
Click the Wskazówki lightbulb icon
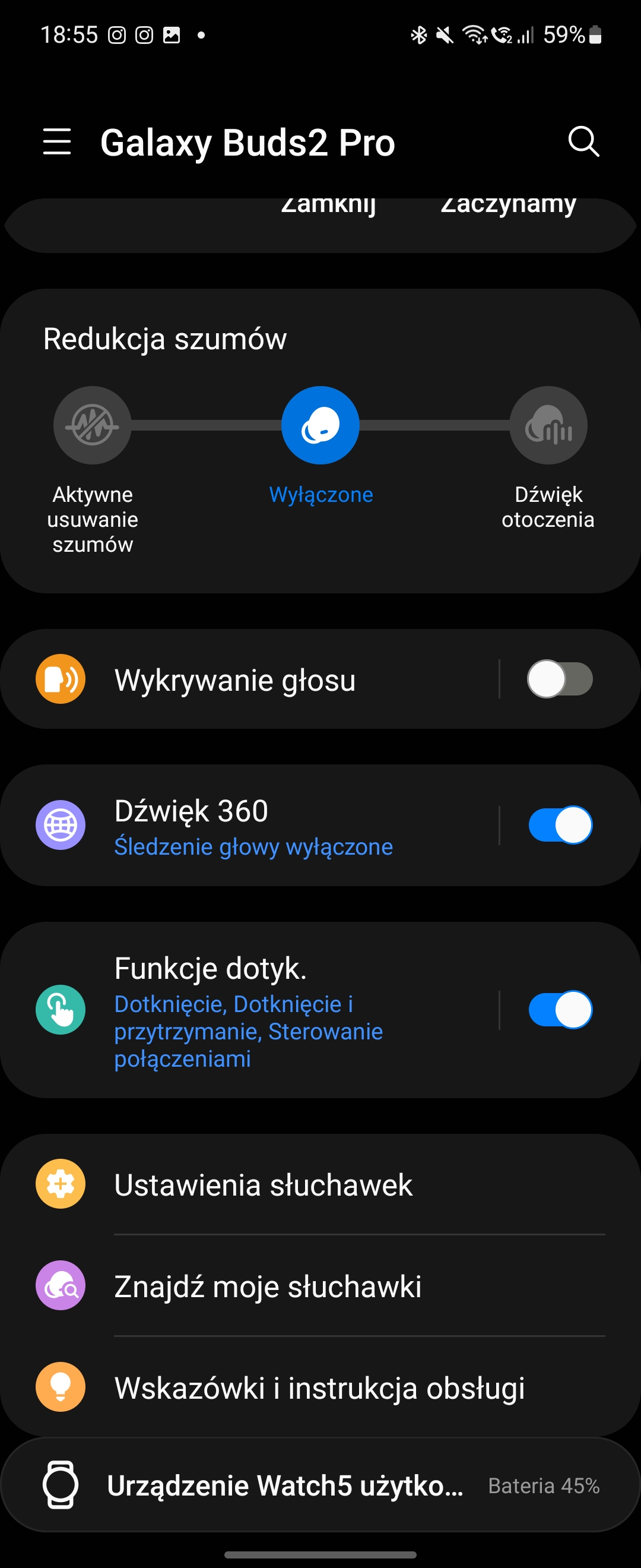61,1390
